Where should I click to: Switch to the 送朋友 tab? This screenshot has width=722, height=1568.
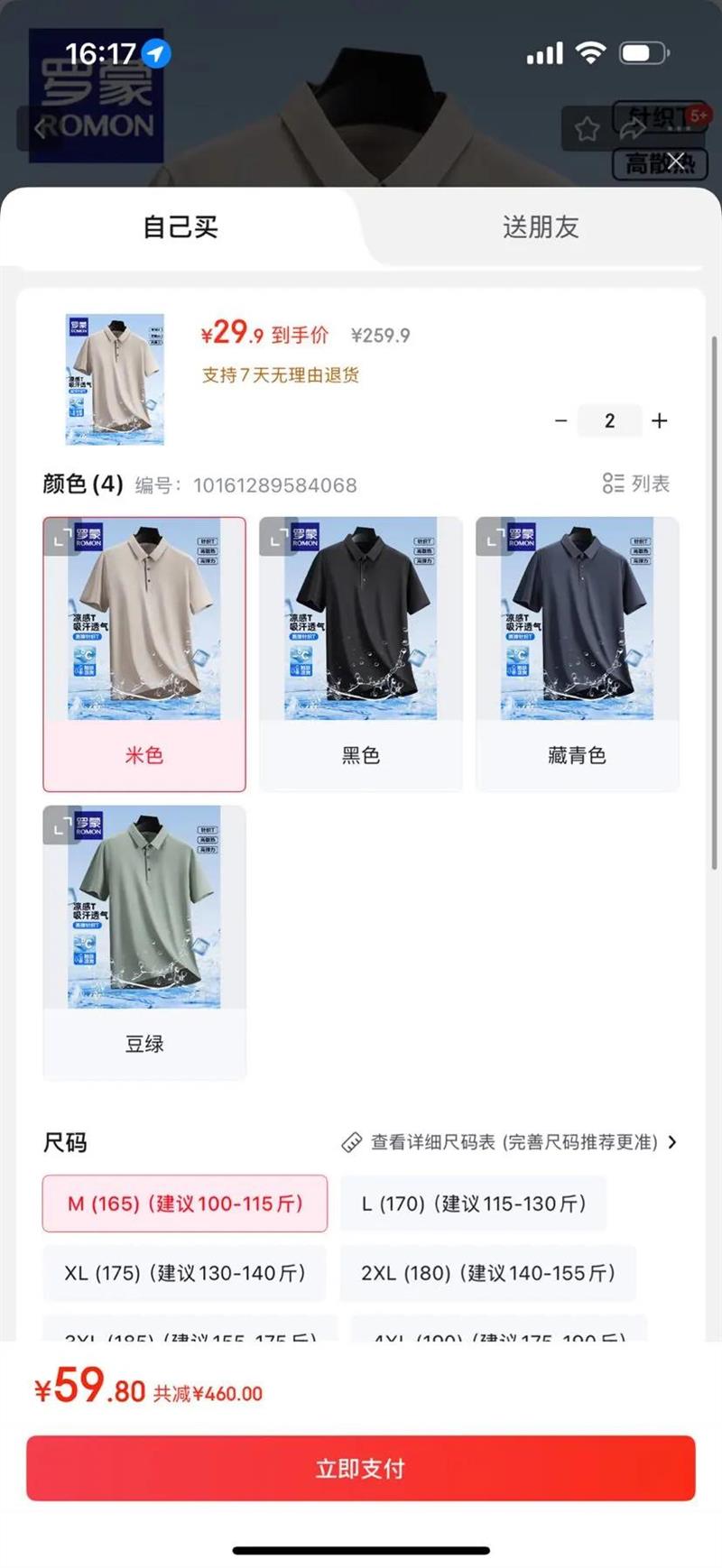point(540,226)
